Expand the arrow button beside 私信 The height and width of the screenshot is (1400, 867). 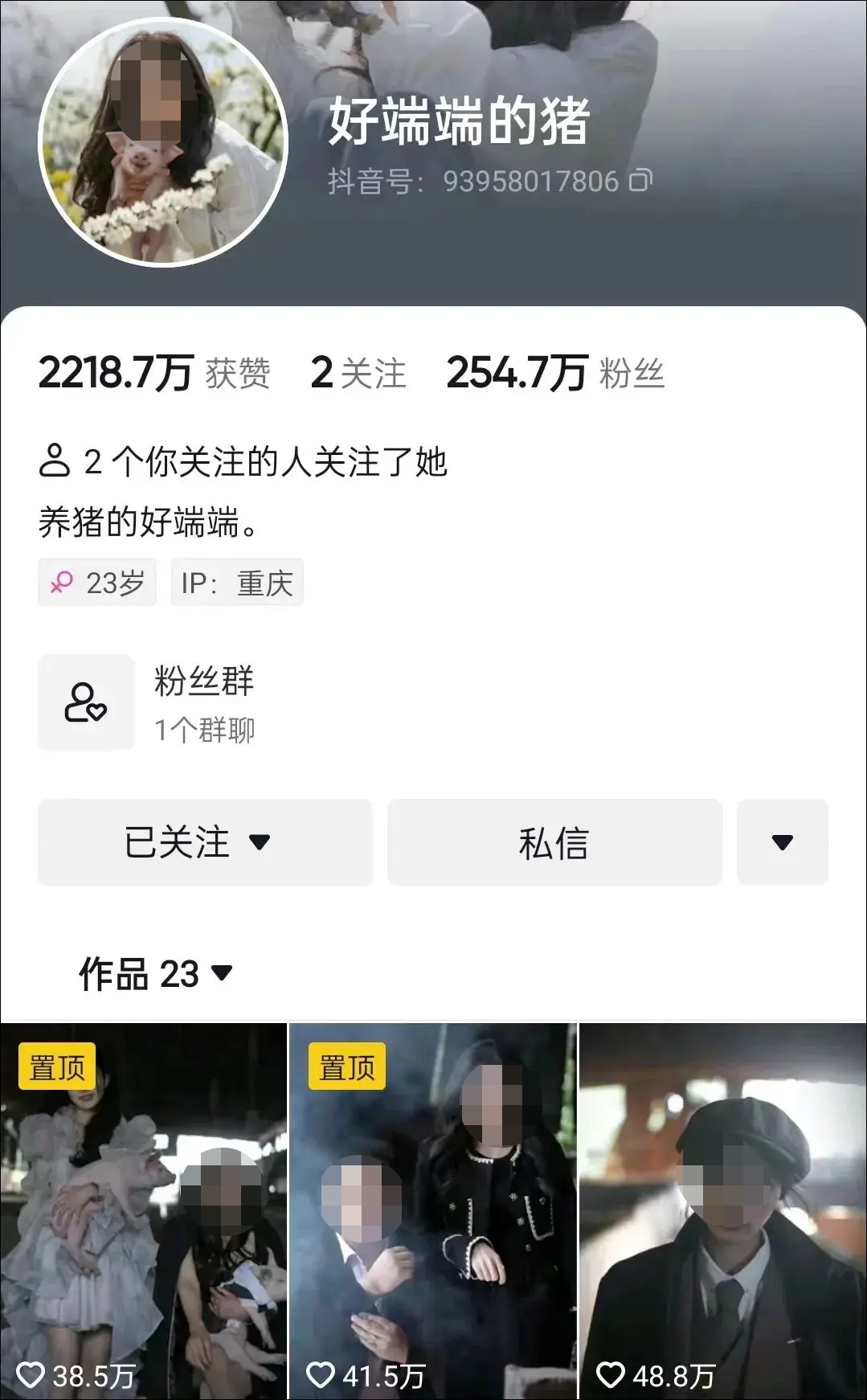(782, 842)
